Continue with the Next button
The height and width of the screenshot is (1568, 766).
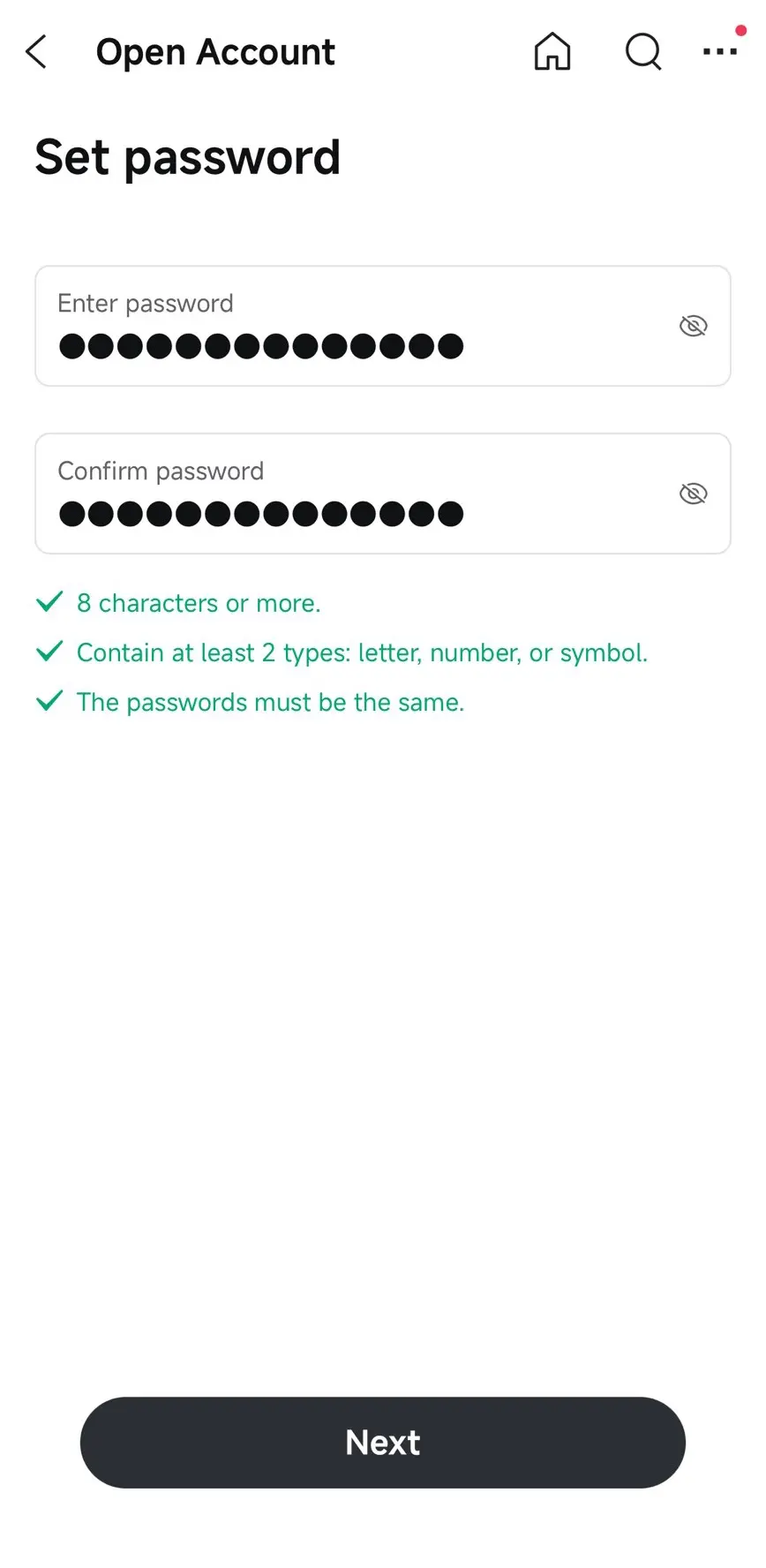pyautogui.click(x=383, y=1443)
